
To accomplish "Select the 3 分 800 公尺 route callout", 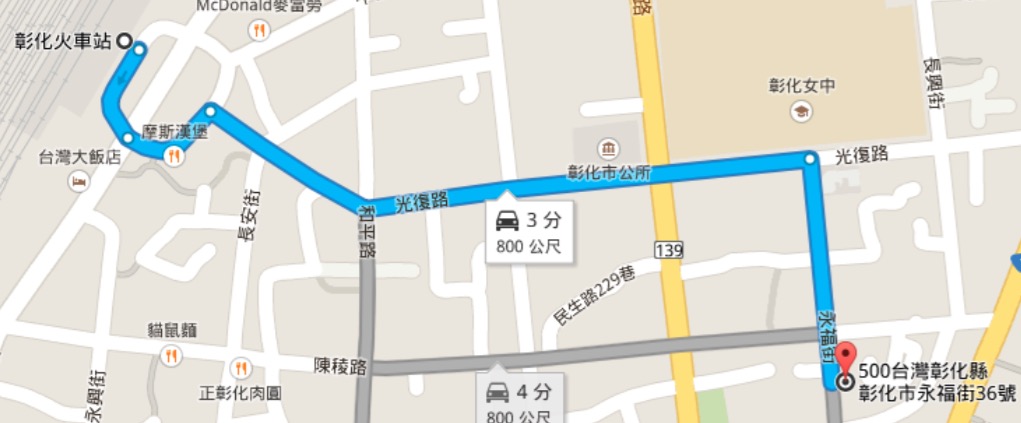I will pos(529,231).
